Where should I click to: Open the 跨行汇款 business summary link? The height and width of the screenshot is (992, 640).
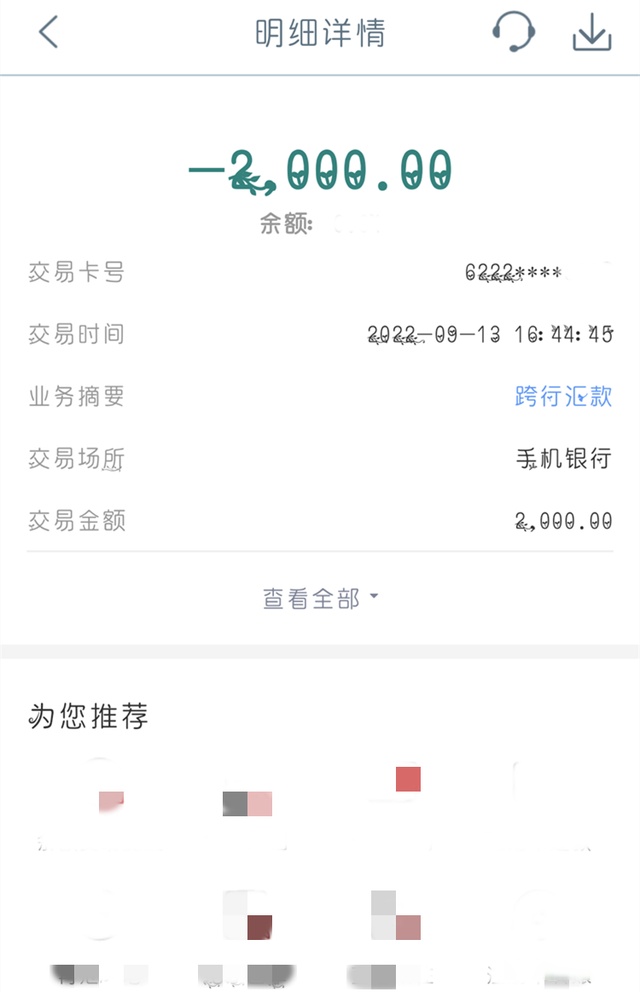563,396
